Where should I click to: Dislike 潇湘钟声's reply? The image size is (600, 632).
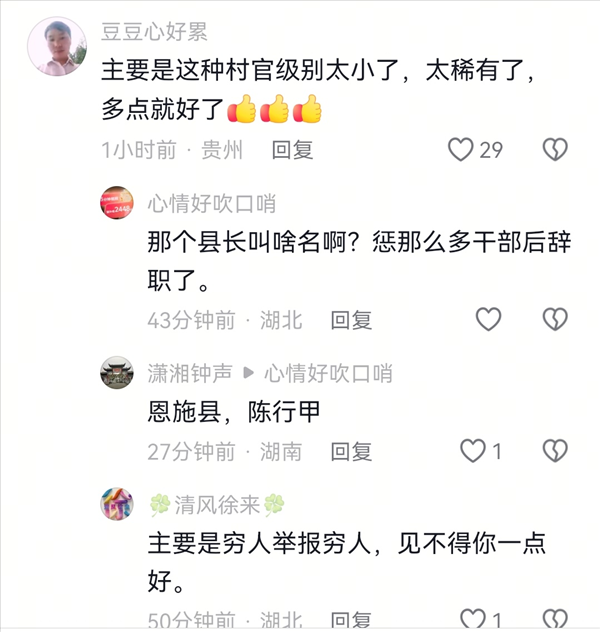coord(554,451)
